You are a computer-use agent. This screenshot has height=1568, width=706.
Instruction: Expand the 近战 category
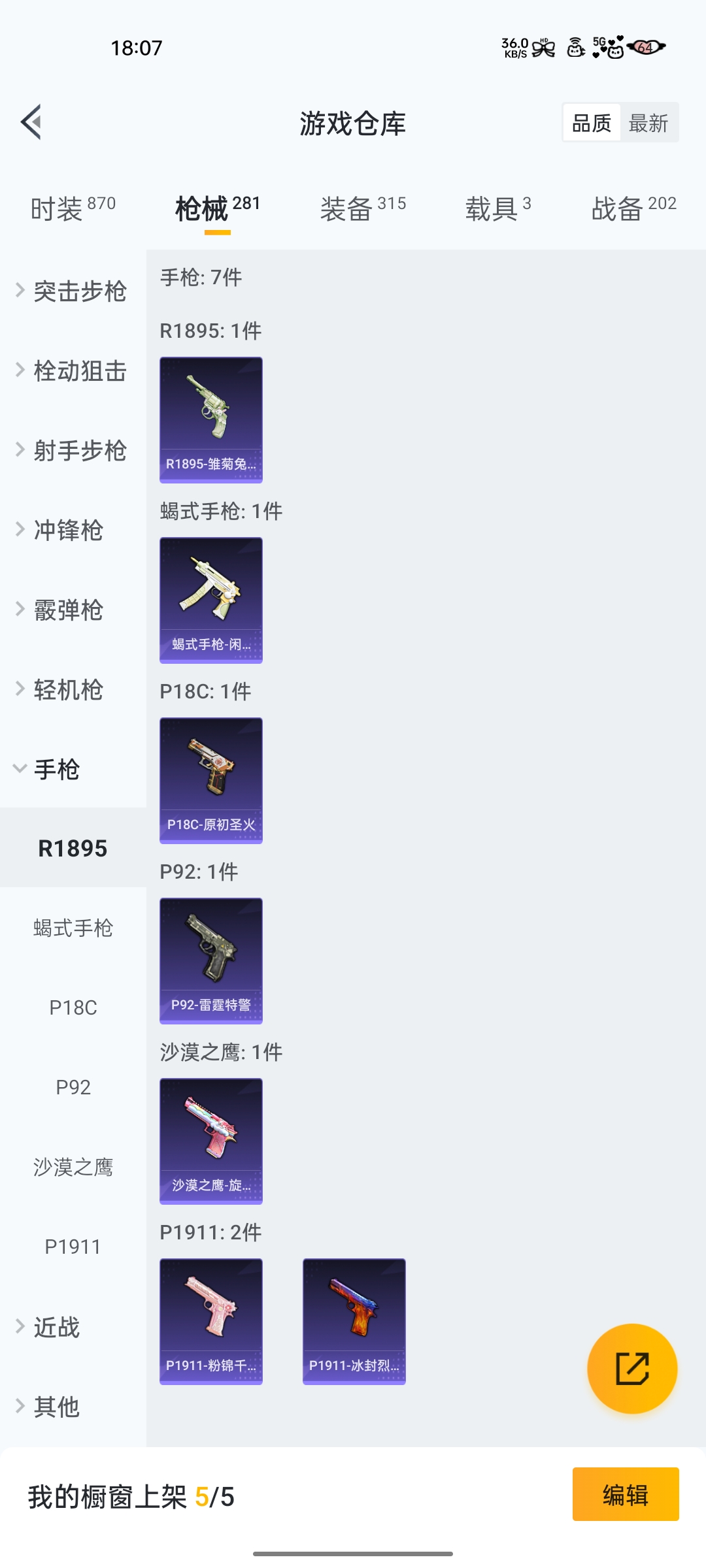(56, 1327)
